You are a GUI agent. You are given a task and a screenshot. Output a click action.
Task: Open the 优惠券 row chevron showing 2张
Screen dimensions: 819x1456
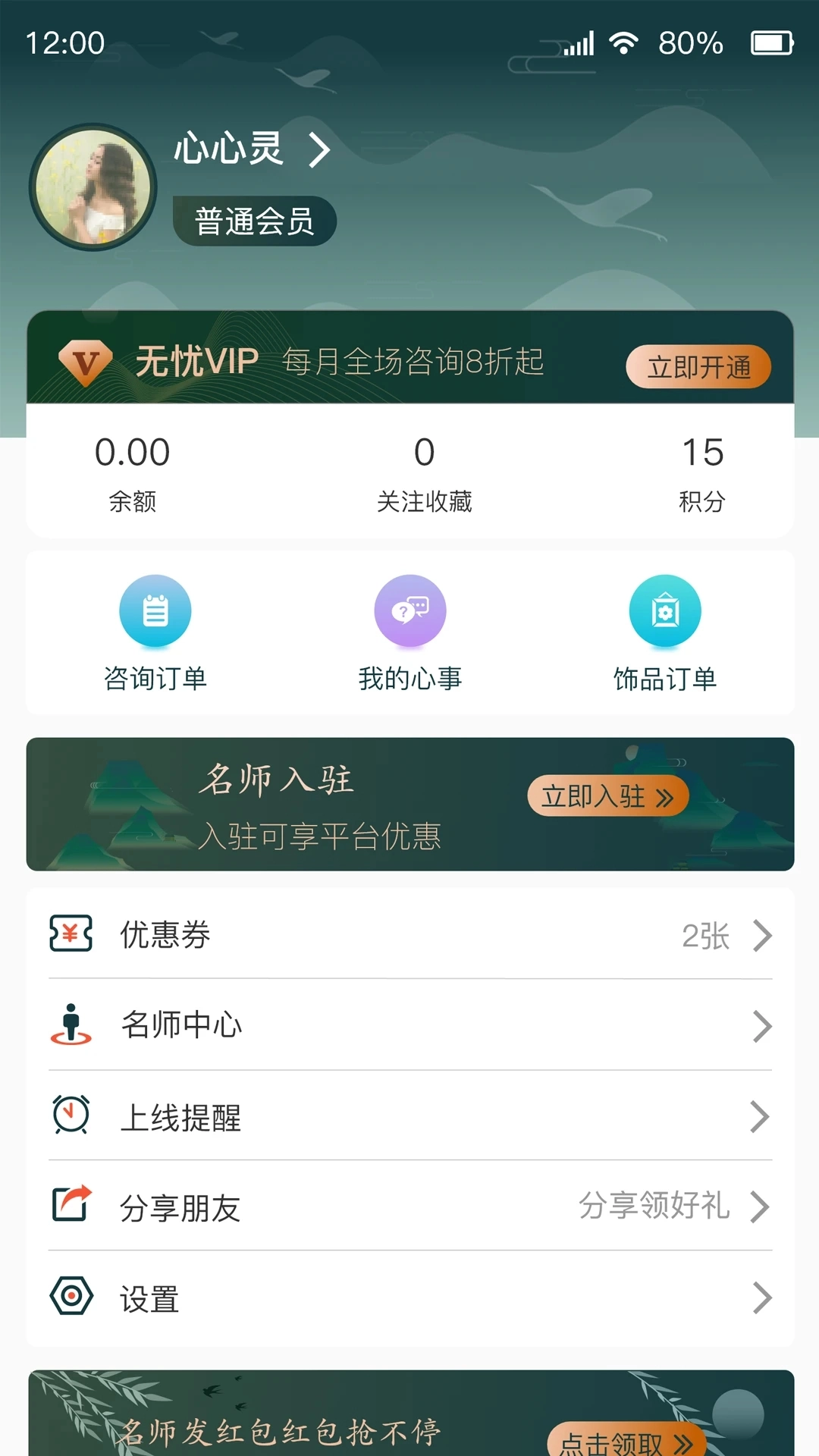point(761,935)
